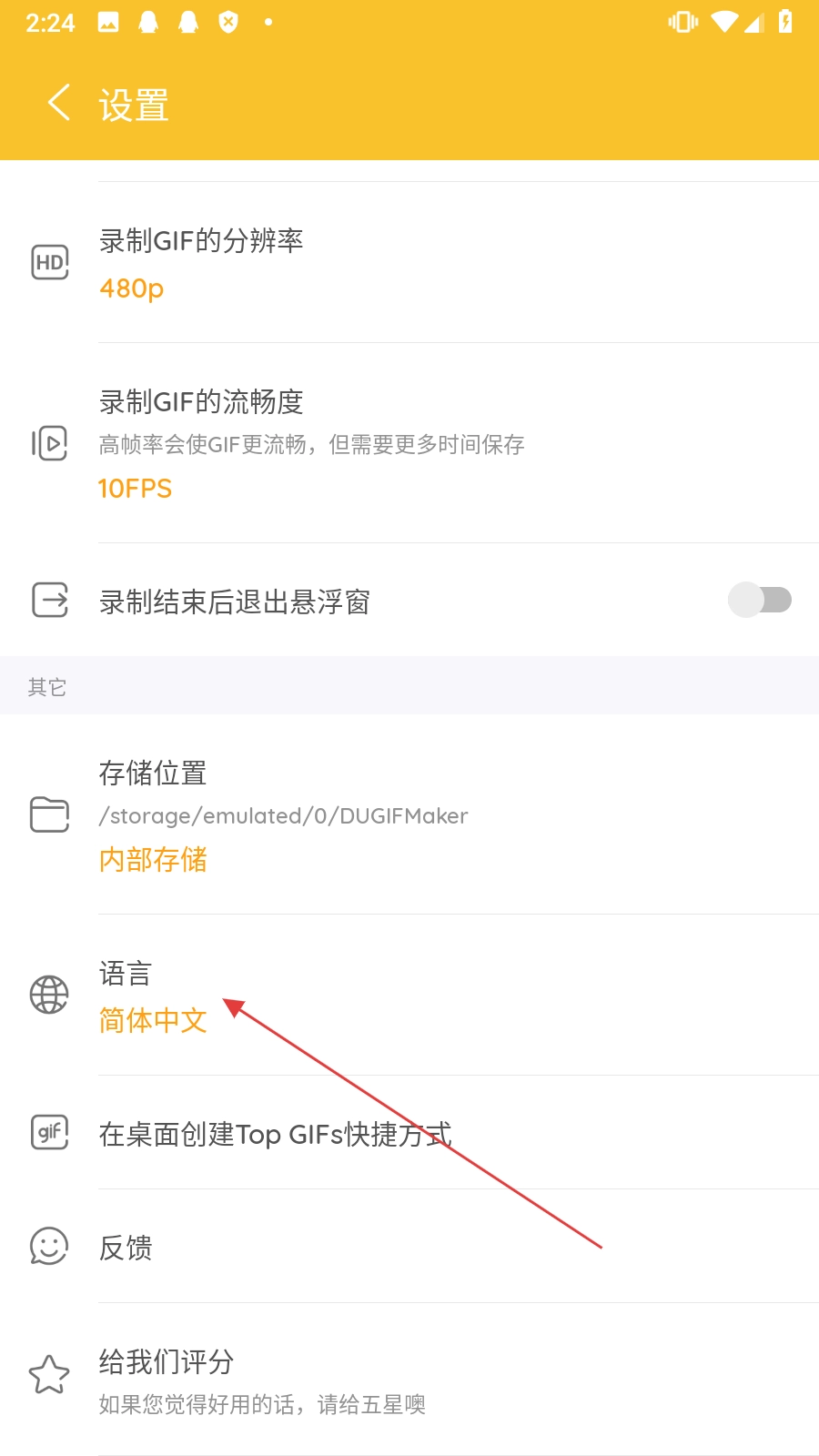Open 反馈 feedback page

click(409, 1247)
